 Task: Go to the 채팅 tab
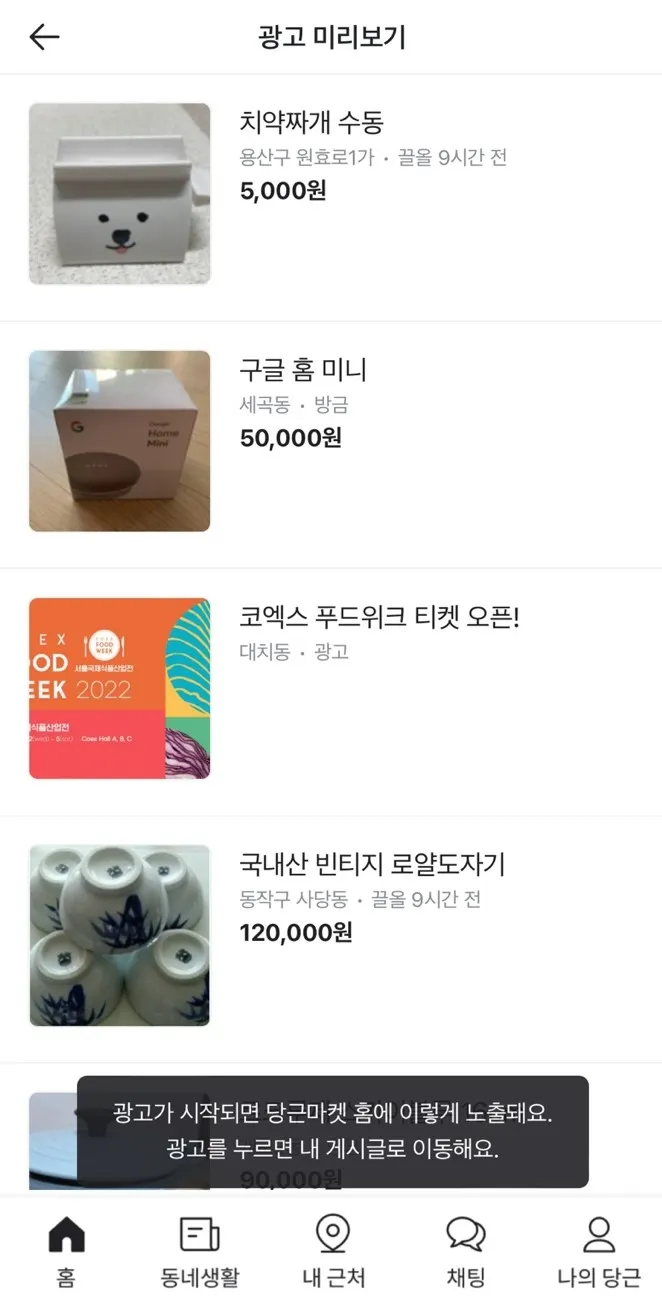click(x=466, y=1253)
